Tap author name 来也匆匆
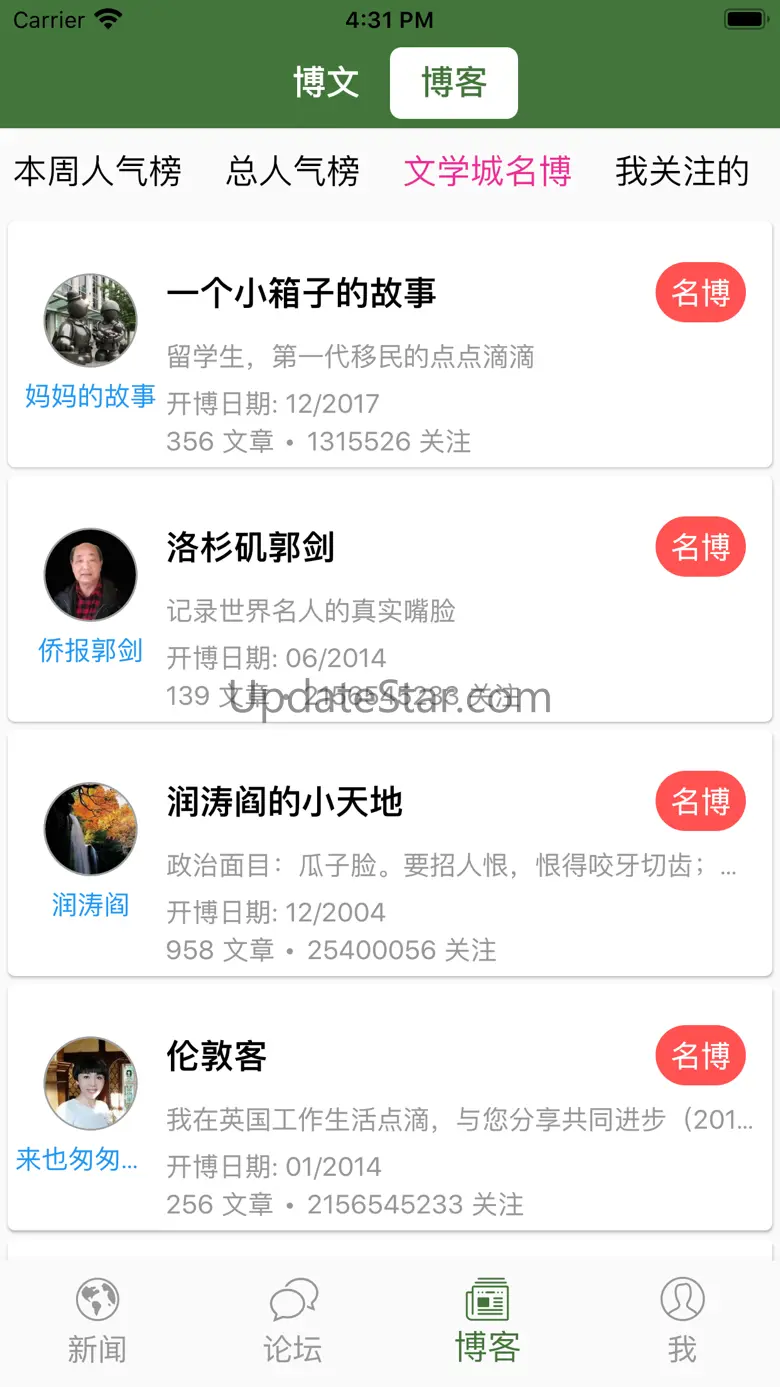Image resolution: width=780 pixels, height=1387 pixels. (x=78, y=1159)
